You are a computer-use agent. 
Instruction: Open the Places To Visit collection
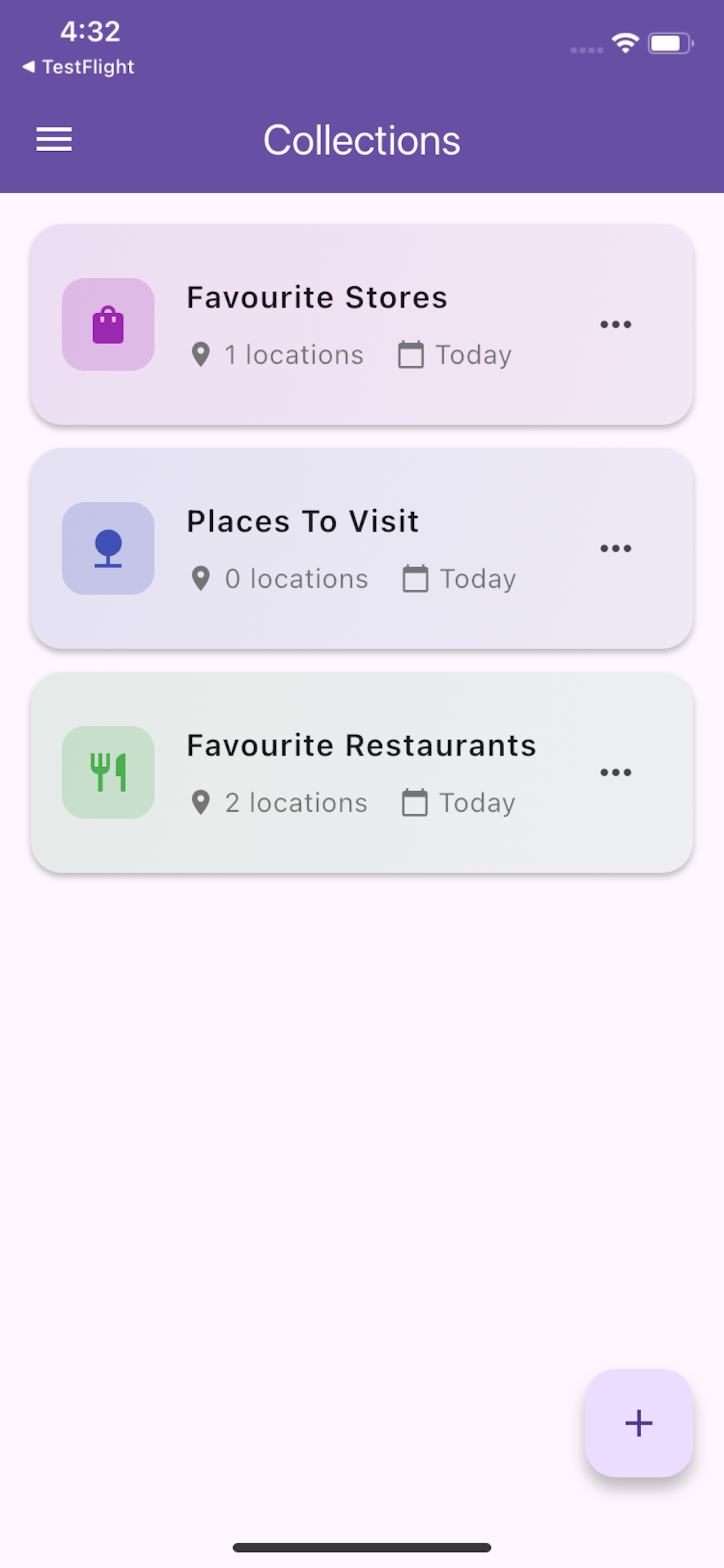(x=362, y=548)
